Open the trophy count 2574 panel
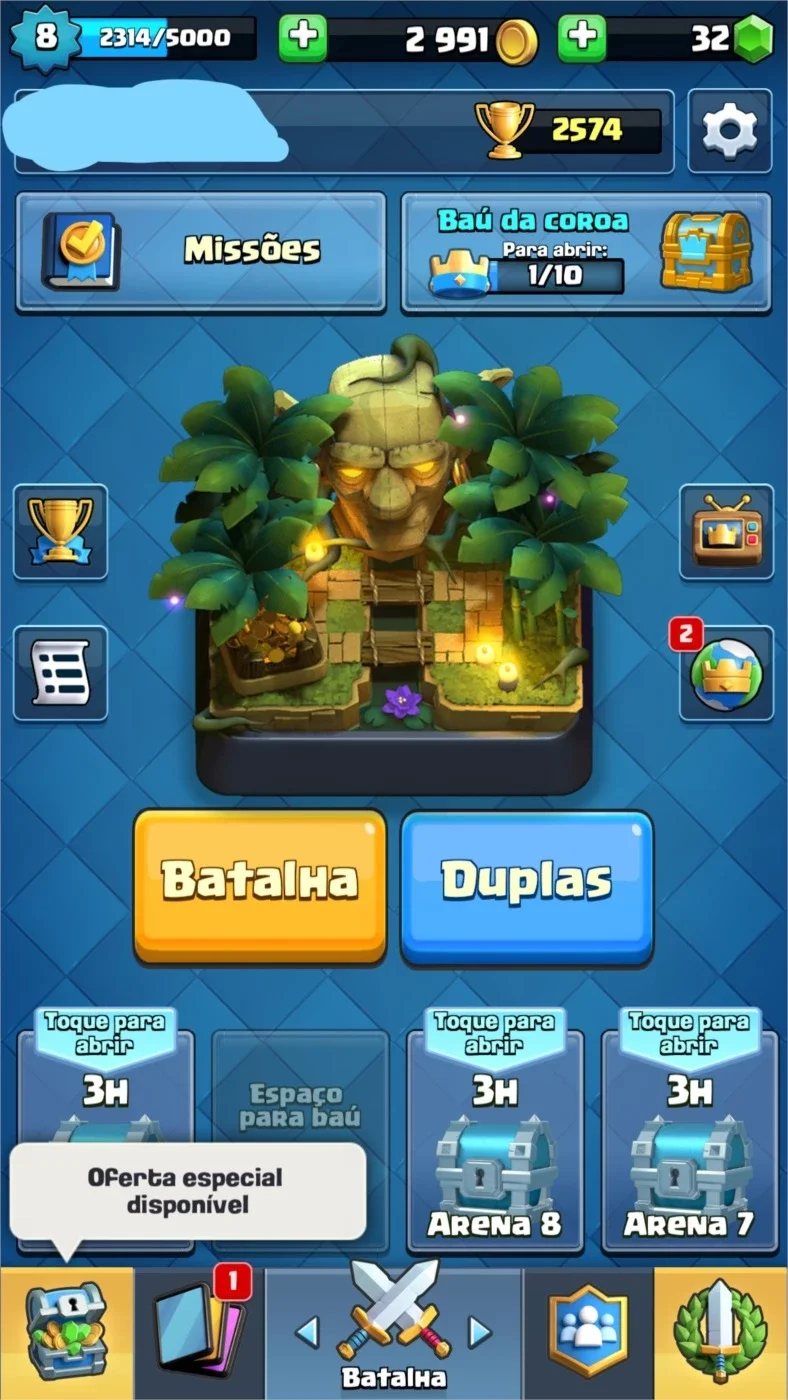The image size is (788, 1400). (x=568, y=131)
